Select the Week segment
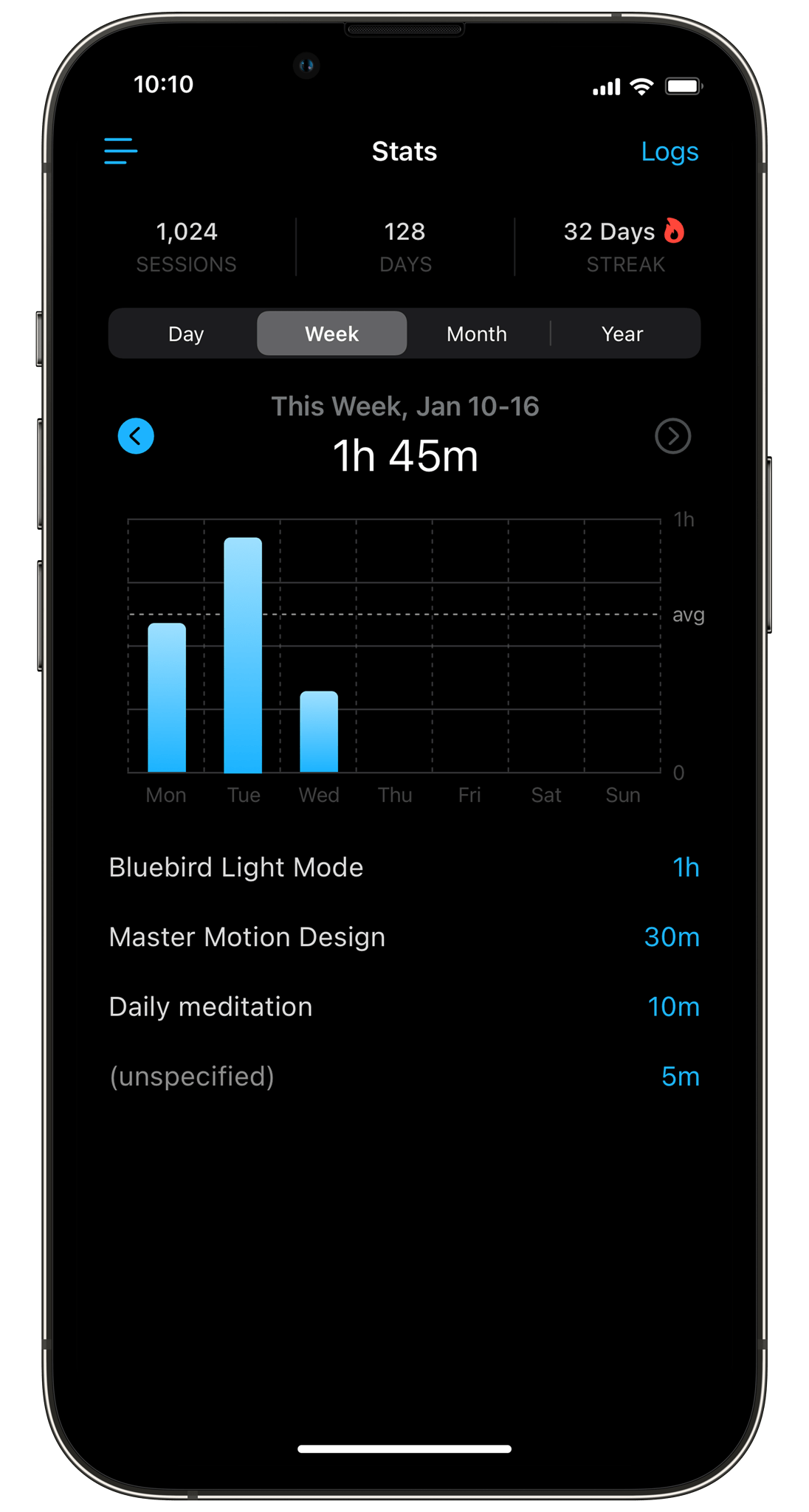This screenshot has height=1512, width=809. point(331,334)
